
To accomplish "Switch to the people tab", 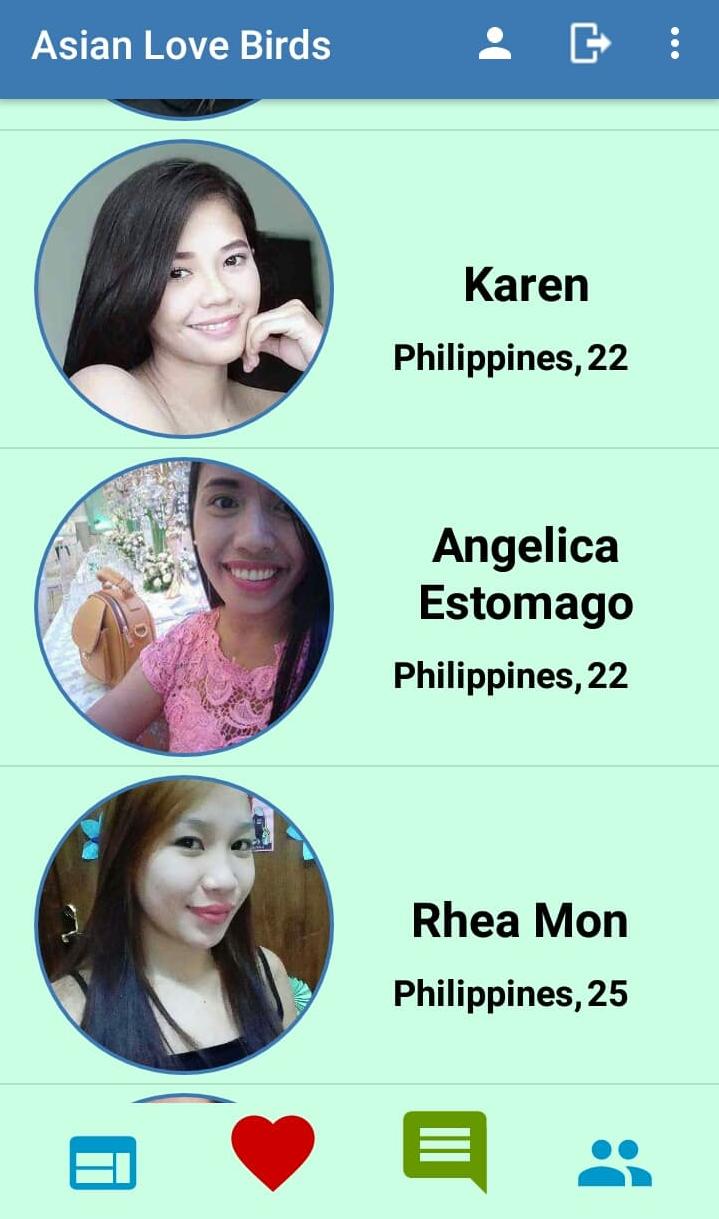I will pyautogui.click(x=614, y=1163).
